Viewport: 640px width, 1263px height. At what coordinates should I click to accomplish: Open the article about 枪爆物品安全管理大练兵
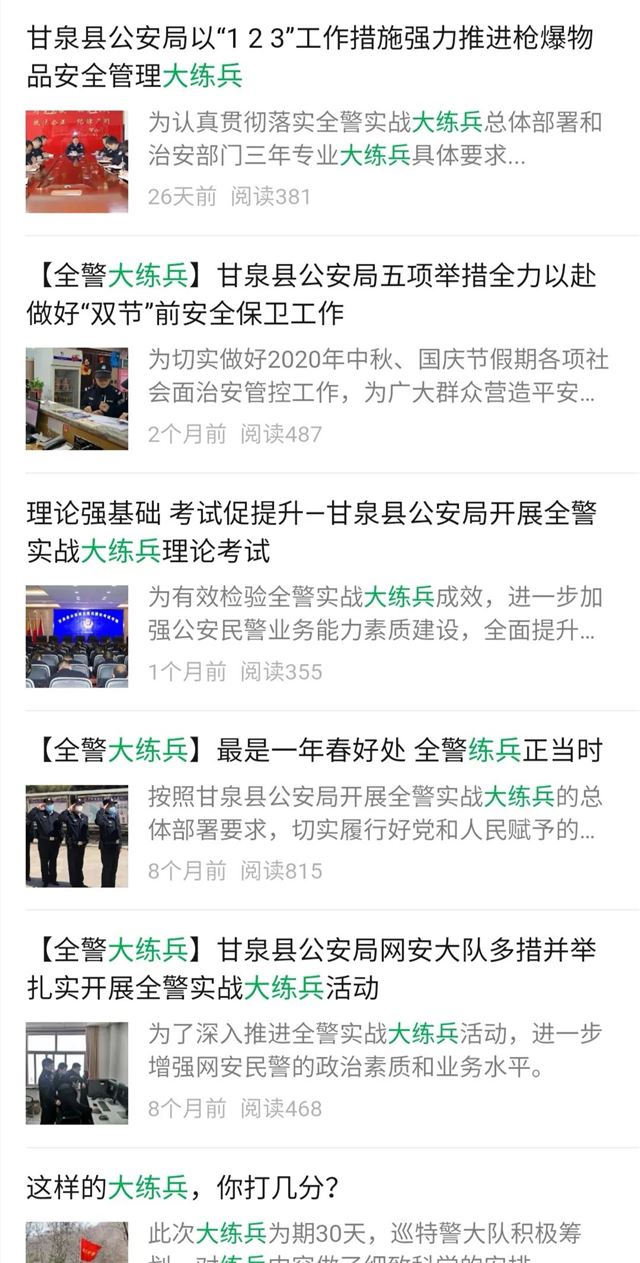pos(310,57)
